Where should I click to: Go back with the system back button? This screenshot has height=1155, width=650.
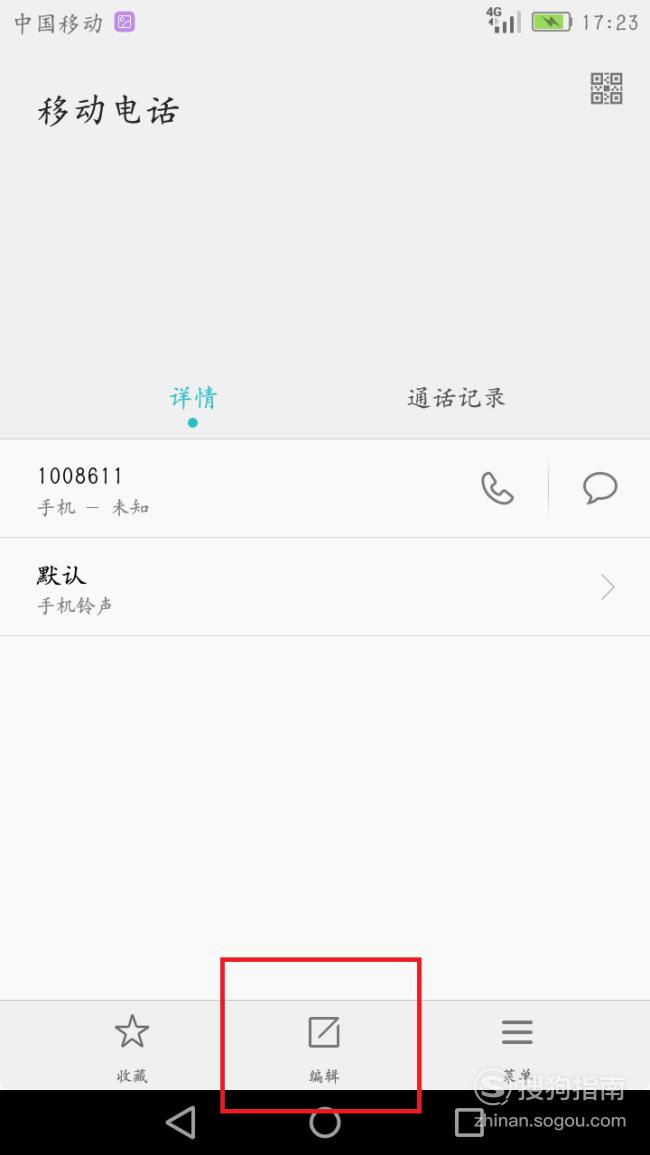coord(181,1123)
